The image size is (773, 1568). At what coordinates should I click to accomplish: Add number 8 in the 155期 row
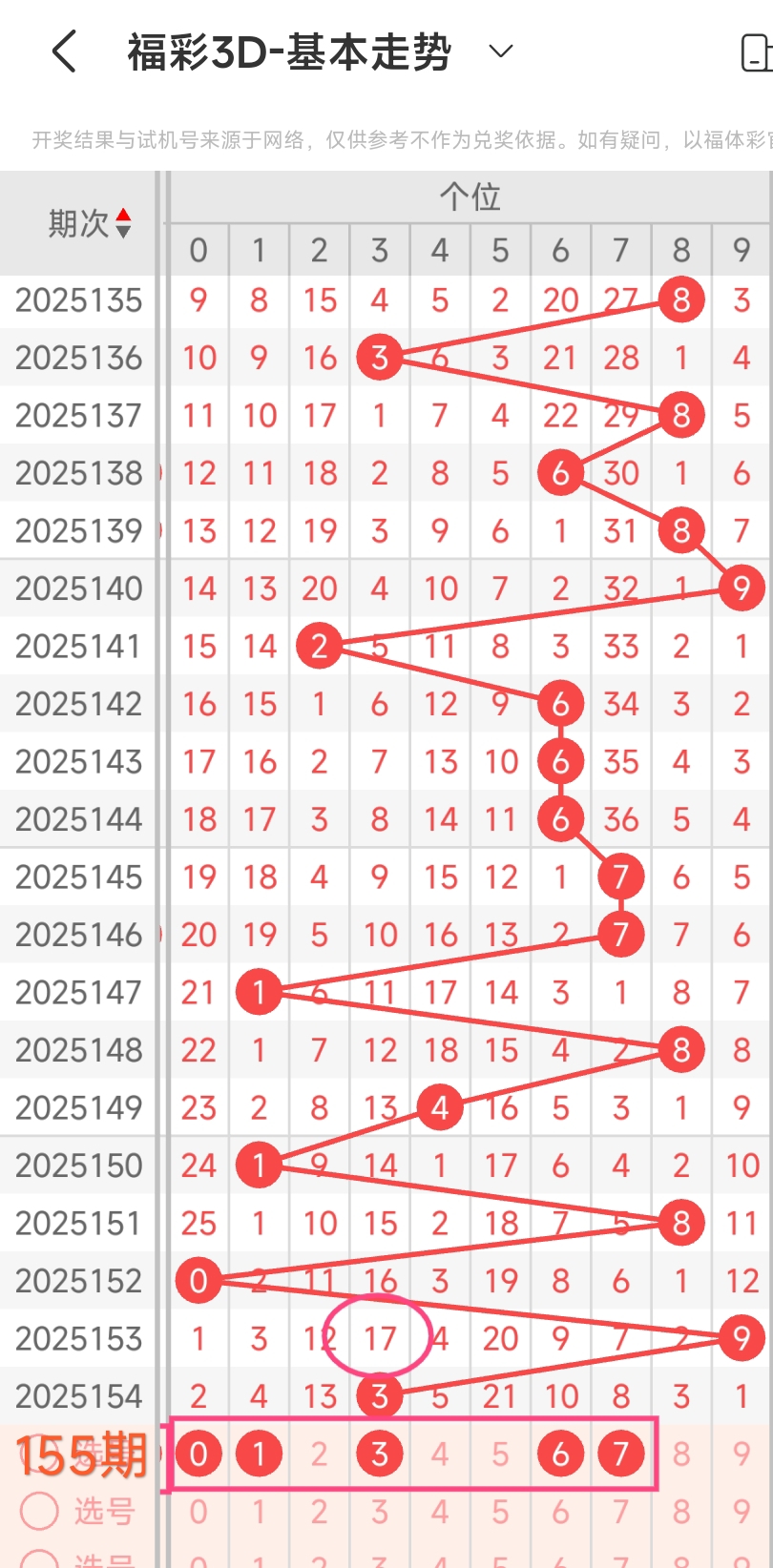(x=680, y=1454)
